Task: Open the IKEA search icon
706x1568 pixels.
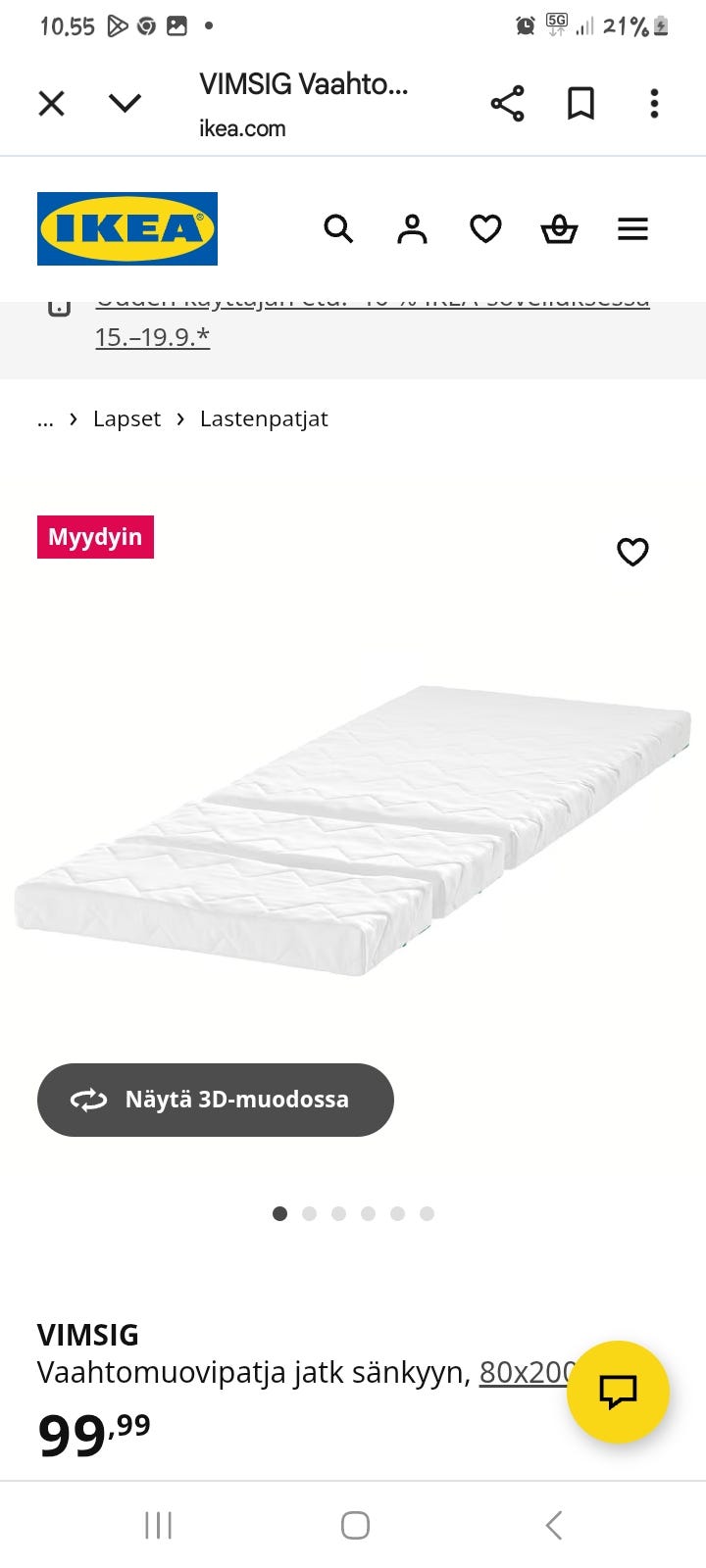Action: tap(338, 228)
